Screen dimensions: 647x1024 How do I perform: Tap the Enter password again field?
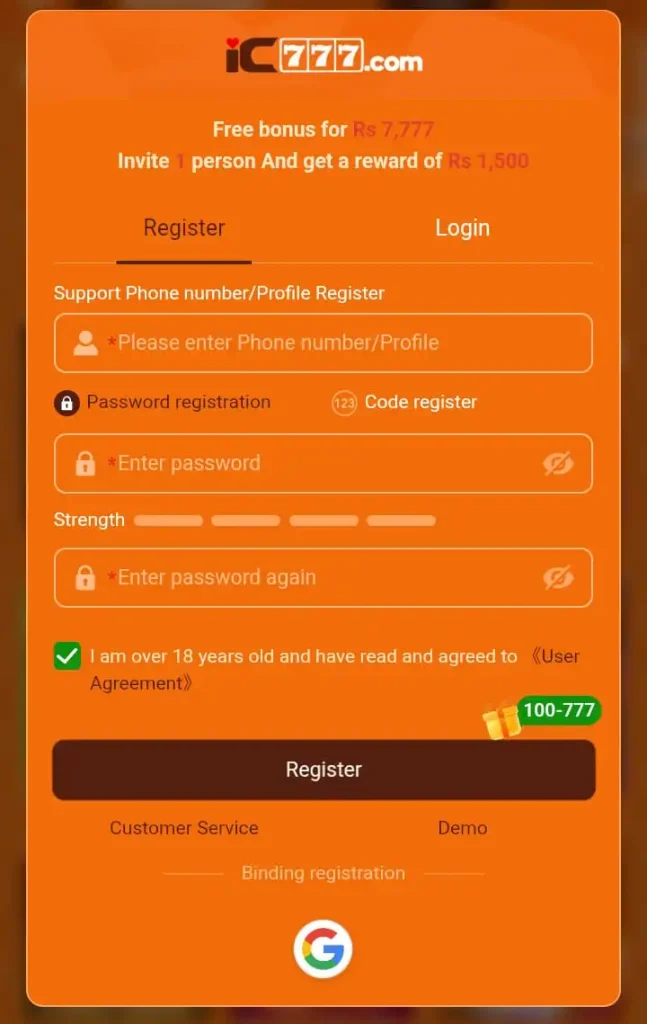tap(323, 578)
